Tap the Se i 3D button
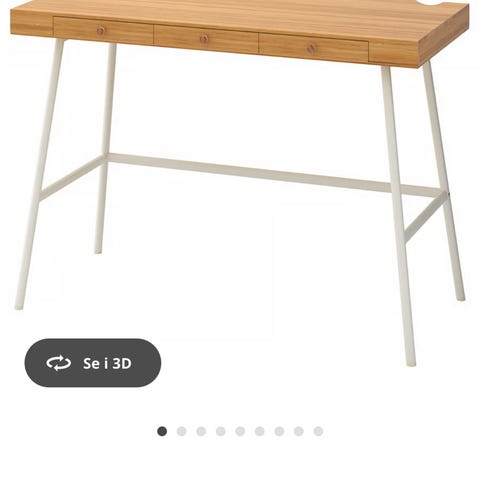The image size is (480, 480). click(x=93, y=363)
